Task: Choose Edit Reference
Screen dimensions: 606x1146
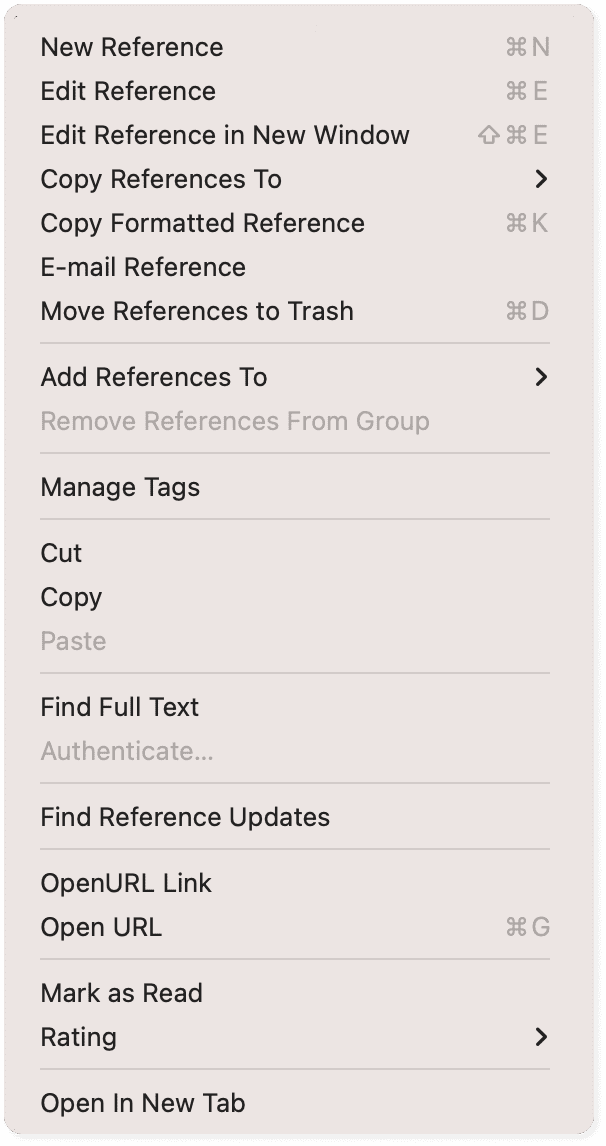Action: (128, 91)
